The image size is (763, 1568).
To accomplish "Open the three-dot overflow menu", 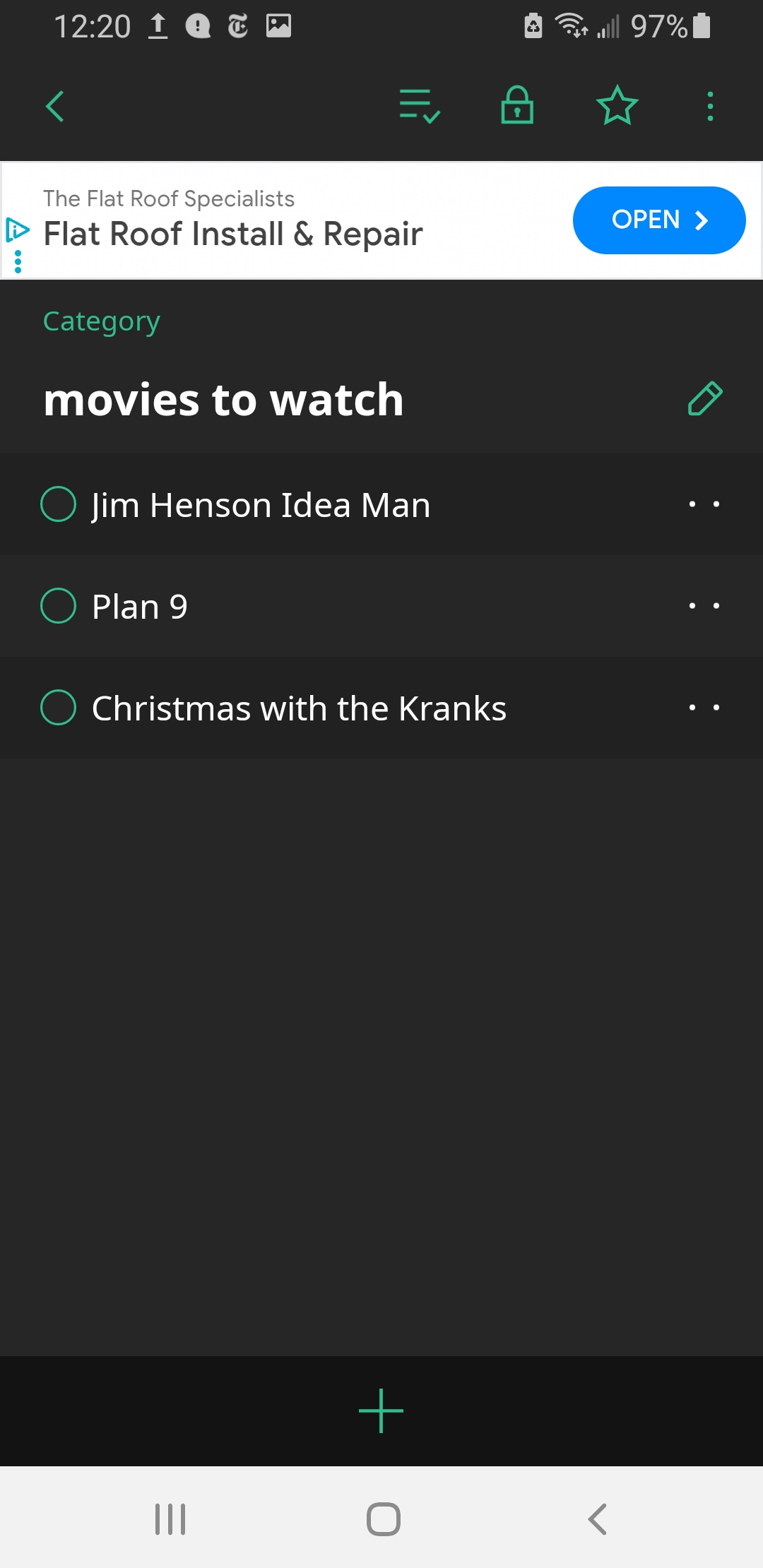I will (x=711, y=107).
